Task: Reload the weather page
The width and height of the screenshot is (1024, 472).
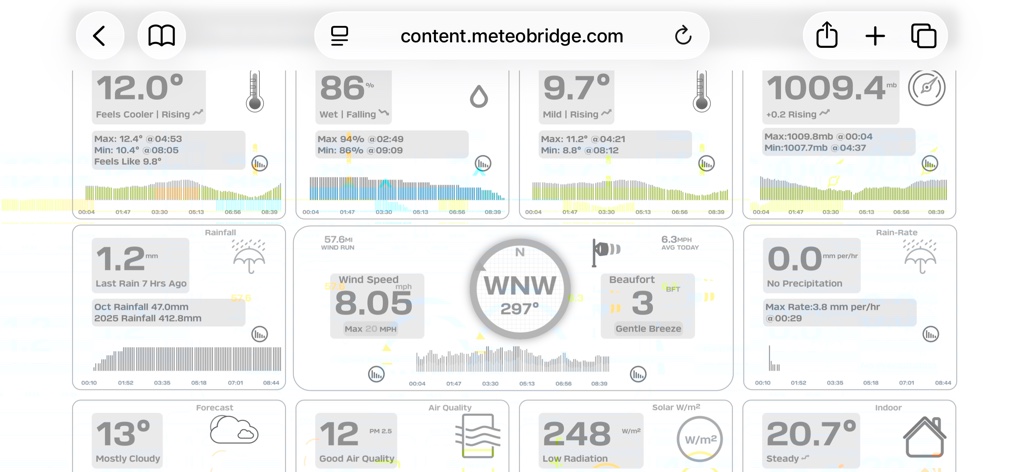Action: click(x=683, y=37)
